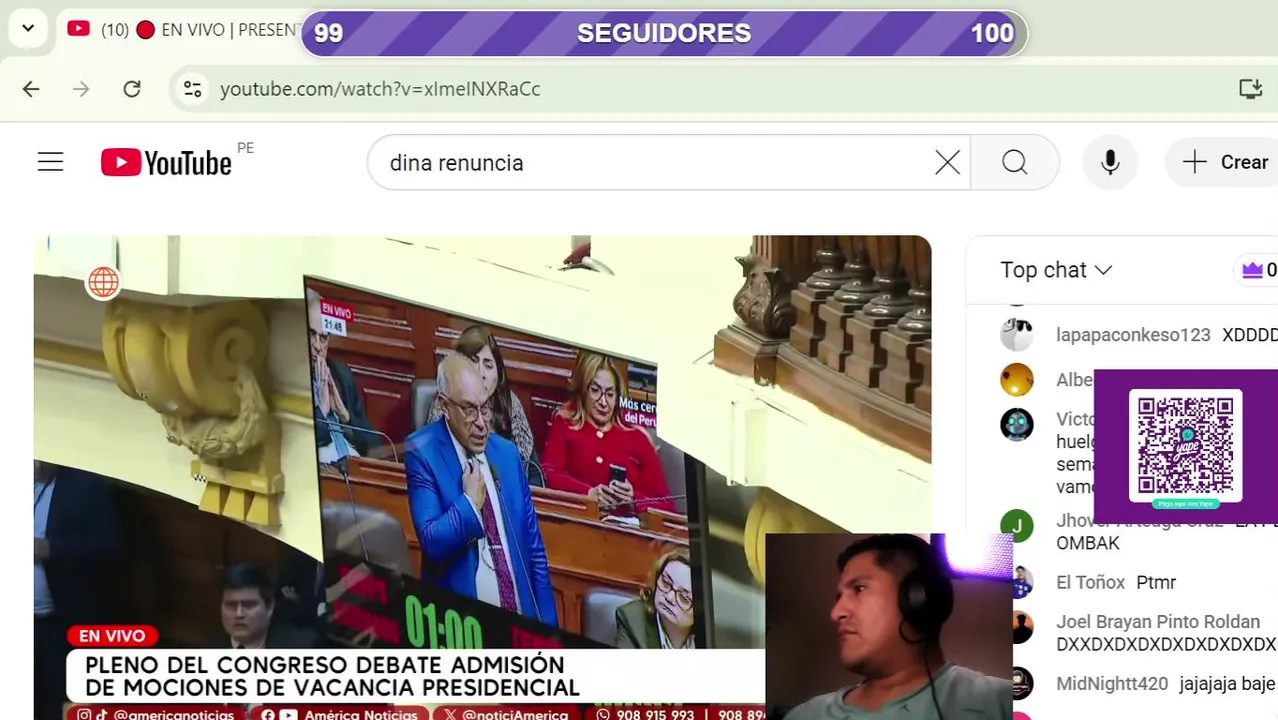Open the tab list dropdown arrow
The height and width of the screenshot is (720, 1278).
[28, 29]
